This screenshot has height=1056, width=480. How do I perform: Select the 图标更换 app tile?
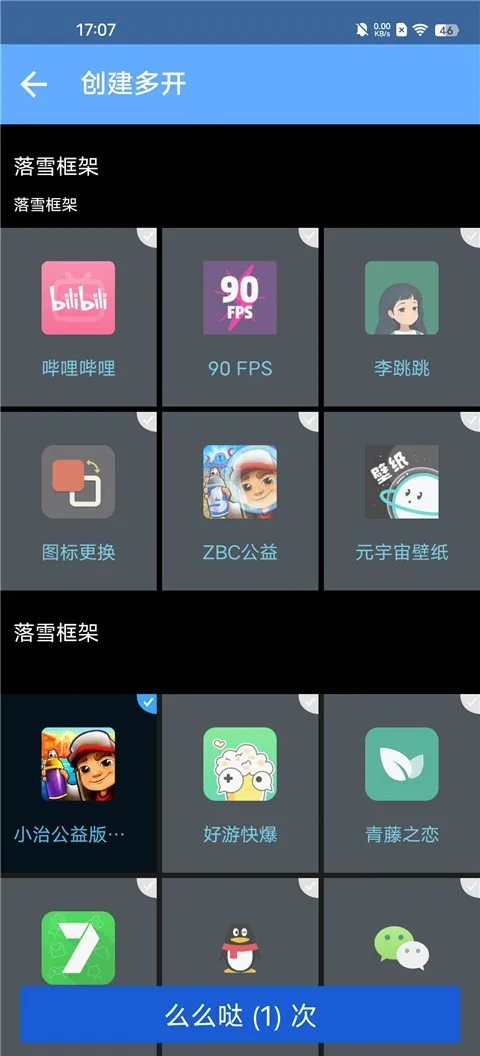pos(78,501)
